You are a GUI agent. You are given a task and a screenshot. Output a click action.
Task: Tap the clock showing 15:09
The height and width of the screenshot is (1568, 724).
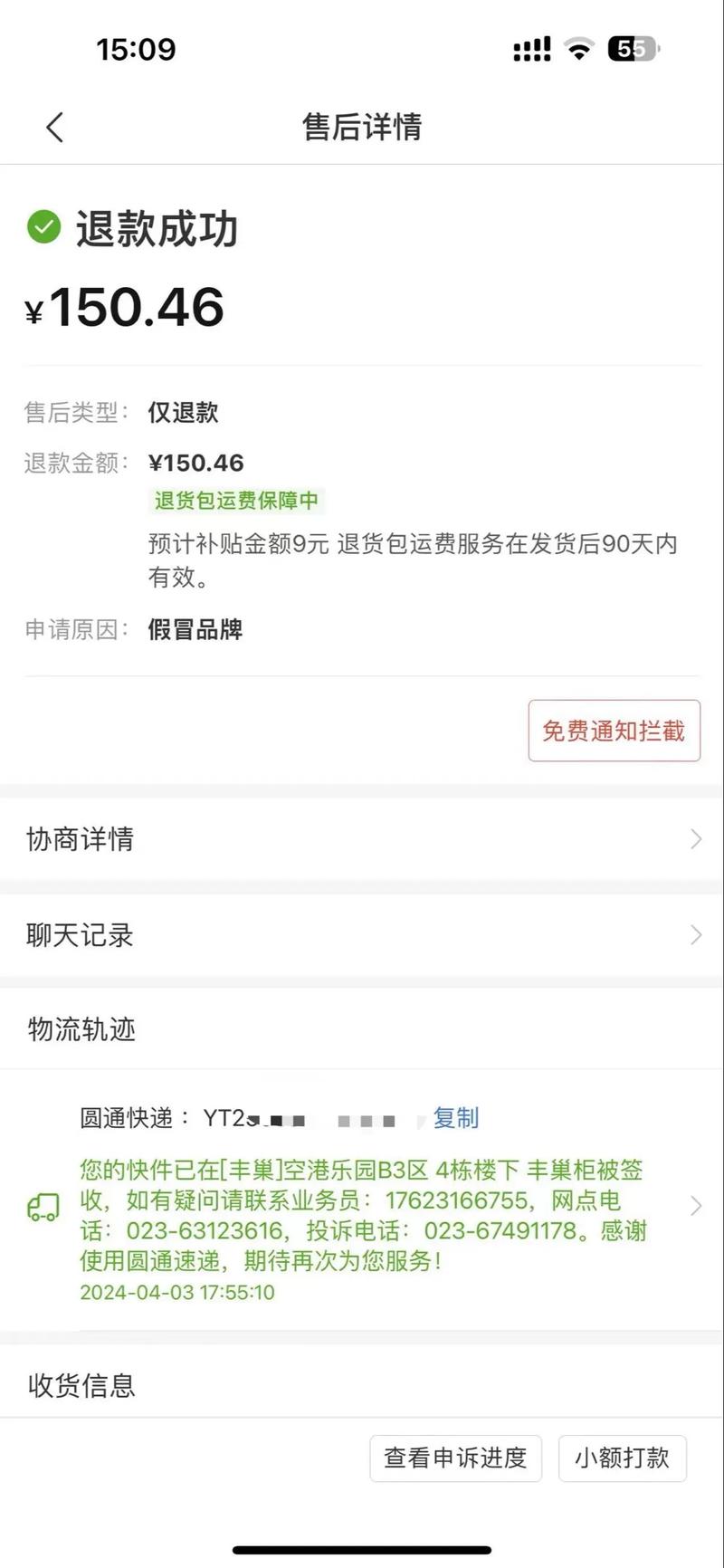coord(136,50)
